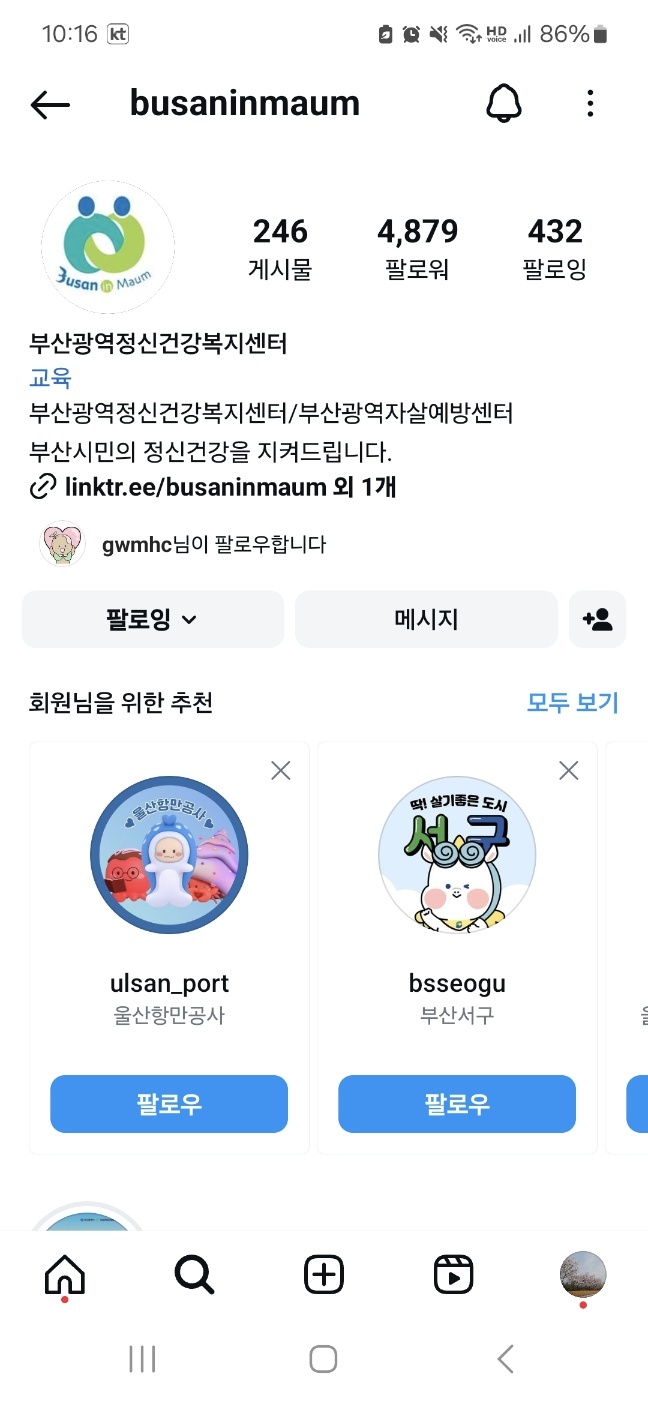Open the busaninmaum profile picture
This screenshot has height=1404, width=648.
[108, 247]
